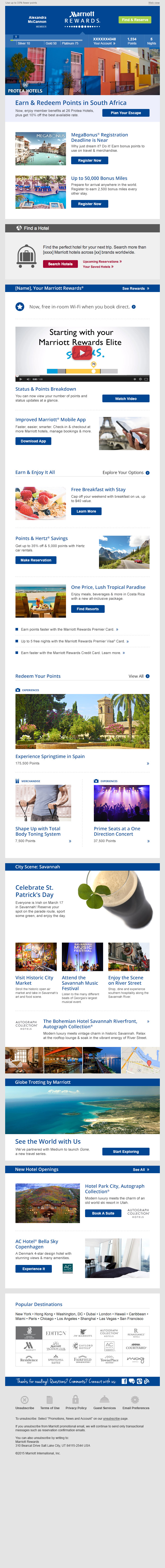165x1568 pixels.
Task: Download the Marriott Mobile App
Action: tap(33, 441)
